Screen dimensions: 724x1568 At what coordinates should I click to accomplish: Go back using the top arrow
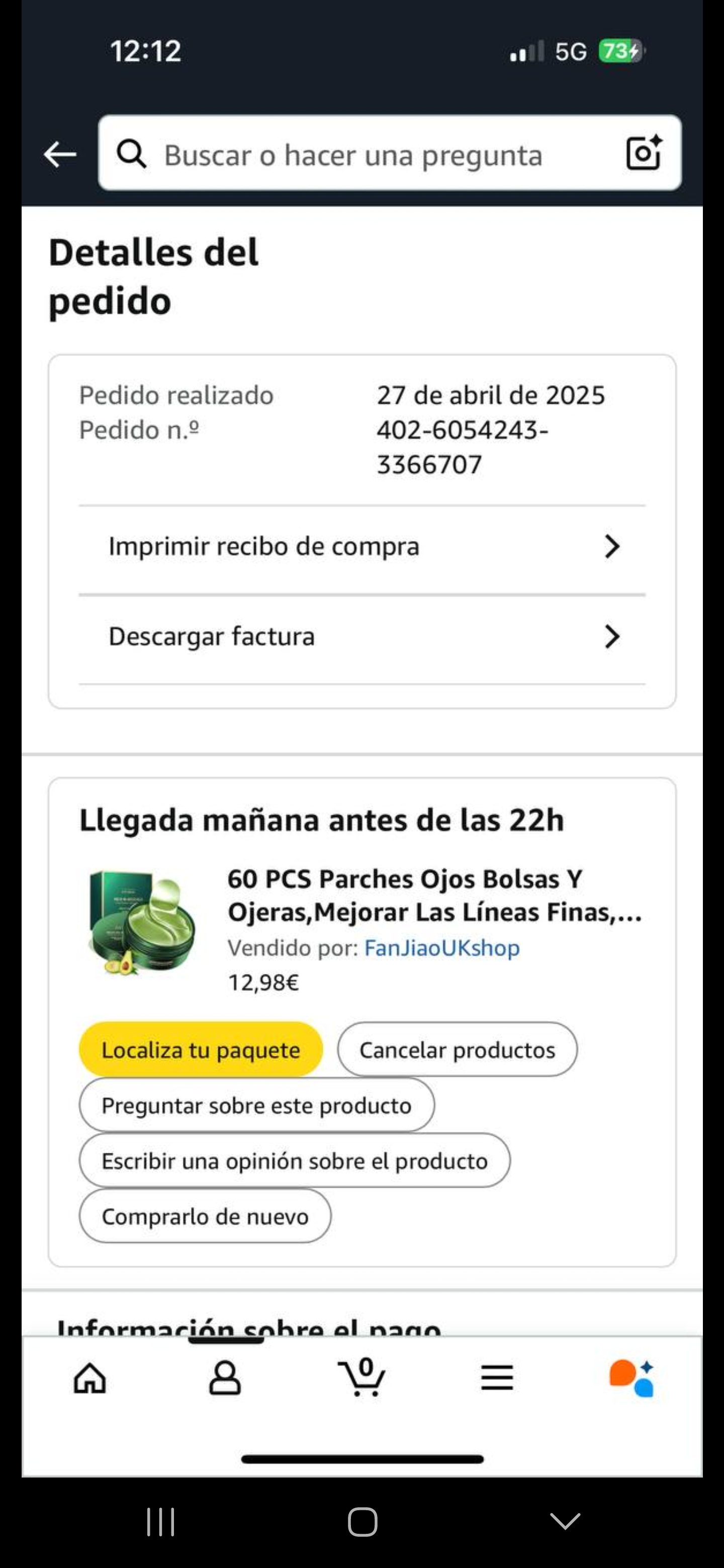click(x=60, y=154)
